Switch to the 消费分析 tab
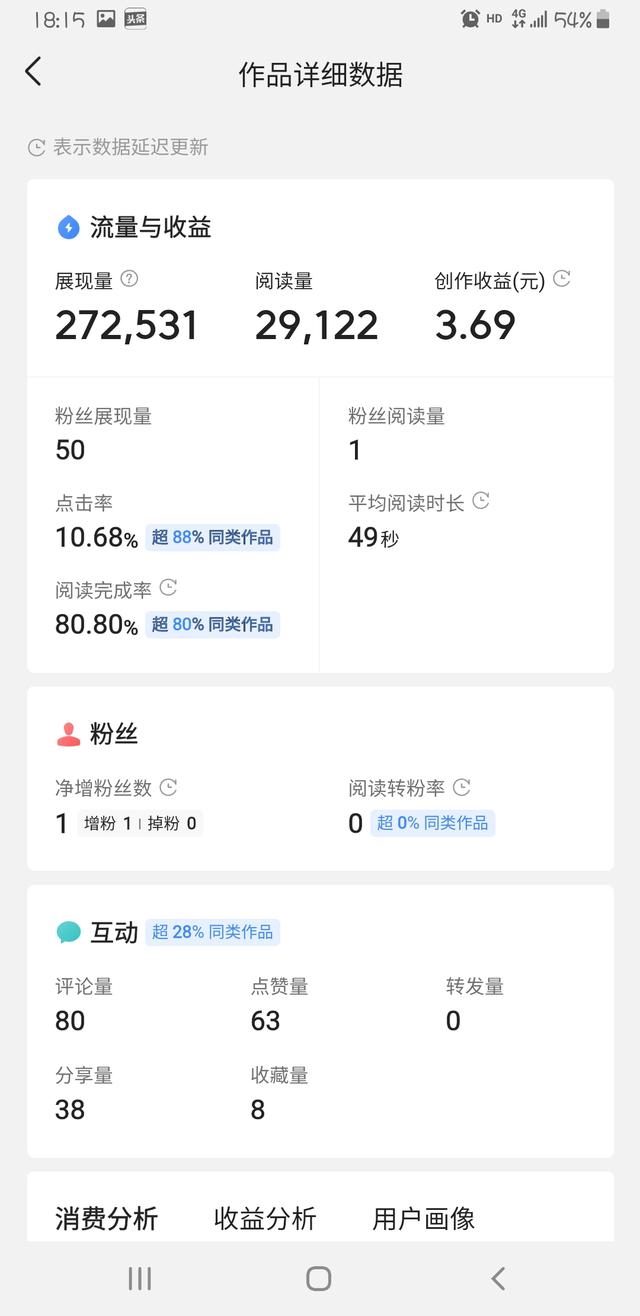Screen dimensions: 640x1316 point(106,1218)
